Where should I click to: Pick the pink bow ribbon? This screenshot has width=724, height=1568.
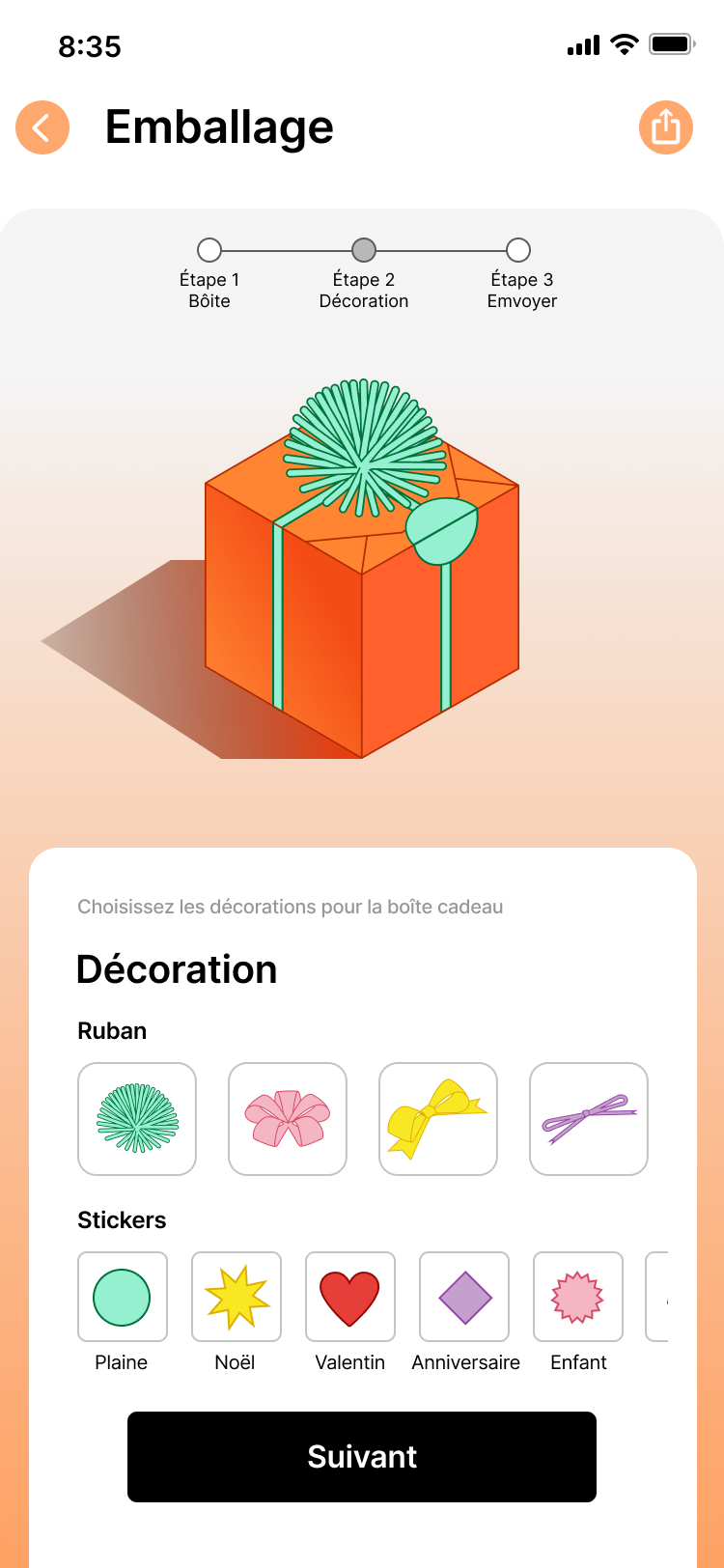click(288, 1119)
